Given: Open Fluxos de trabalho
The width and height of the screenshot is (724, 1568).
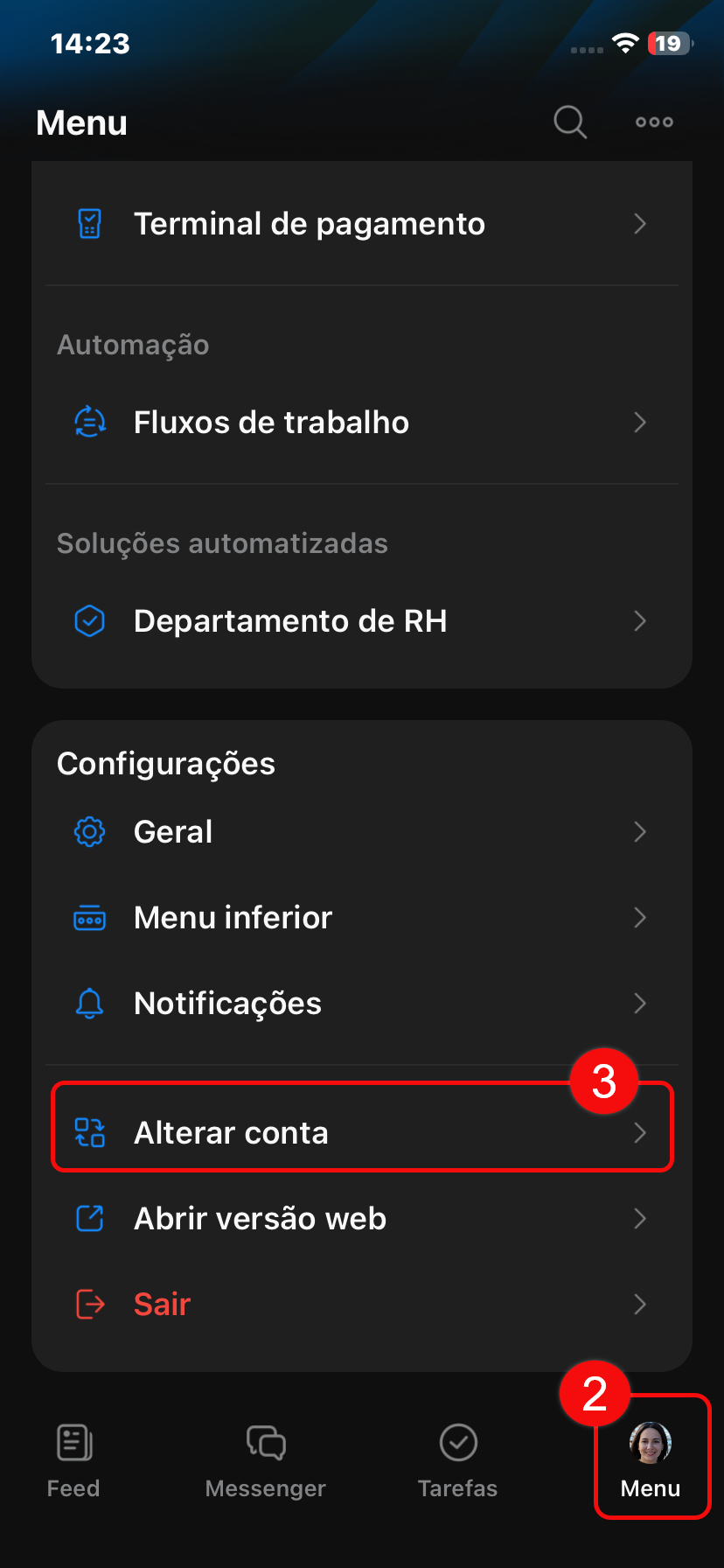Looking at the screenshot, I should [x=361, y=423].
